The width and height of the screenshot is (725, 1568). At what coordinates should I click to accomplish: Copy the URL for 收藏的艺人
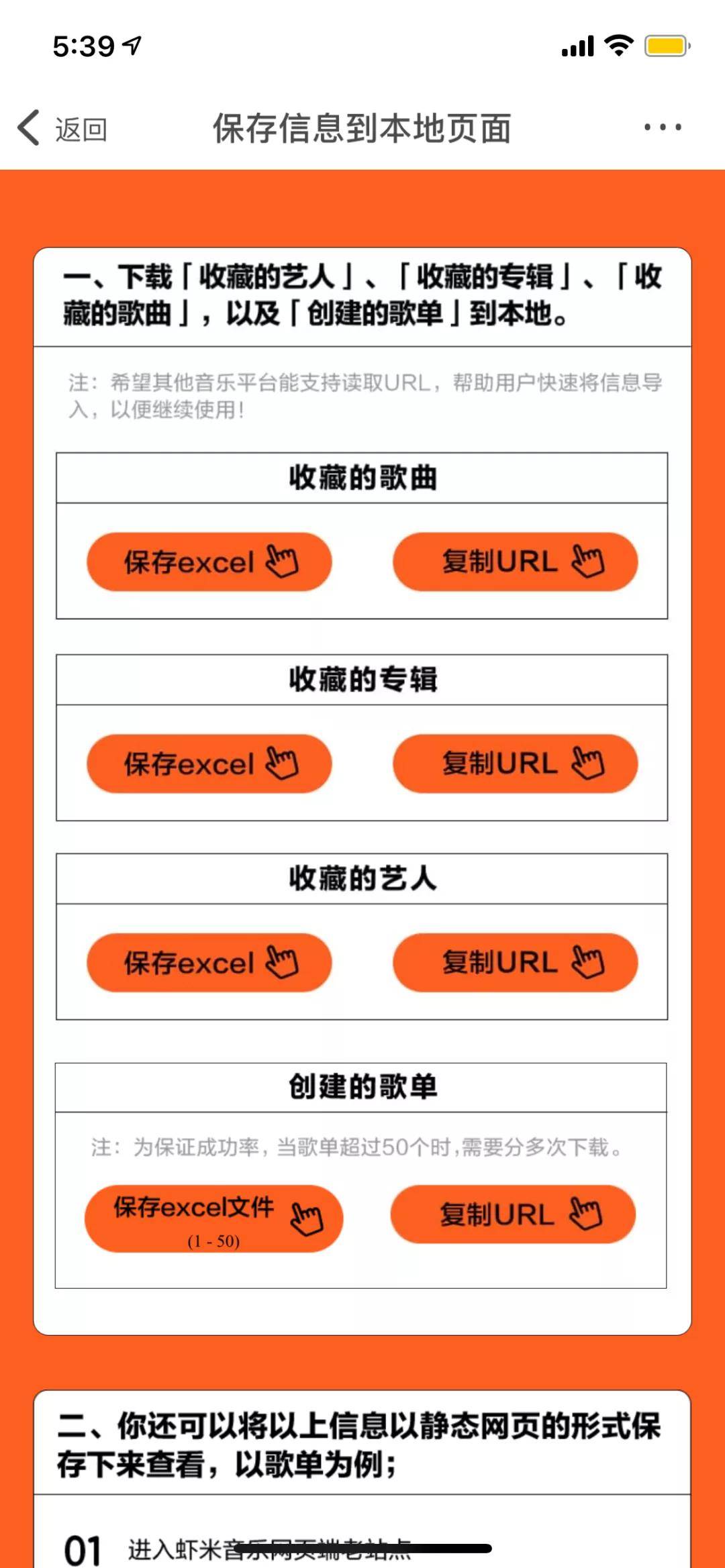(x=516, y=962)
